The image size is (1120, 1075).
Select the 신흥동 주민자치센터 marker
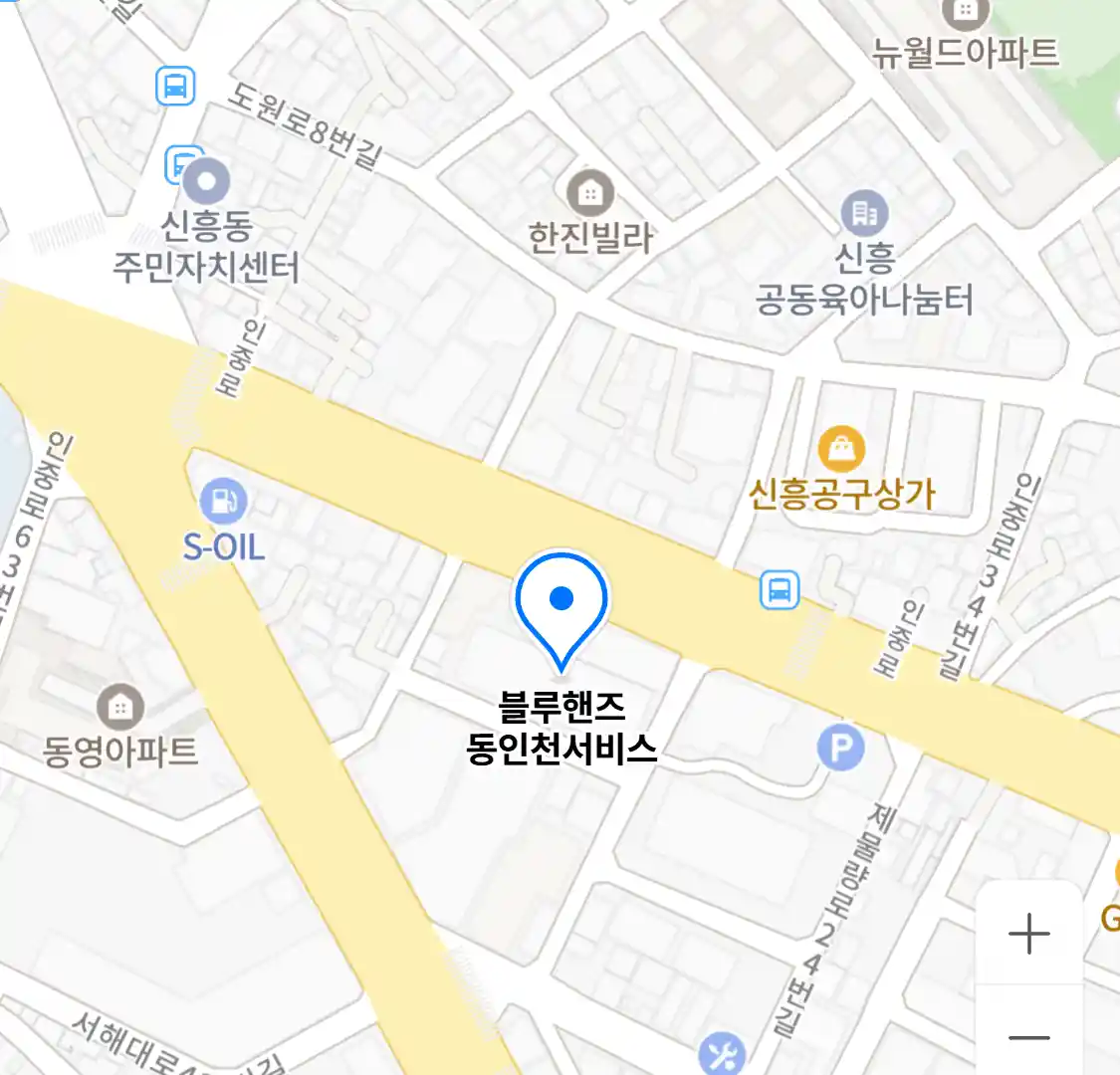pos(207,183)
